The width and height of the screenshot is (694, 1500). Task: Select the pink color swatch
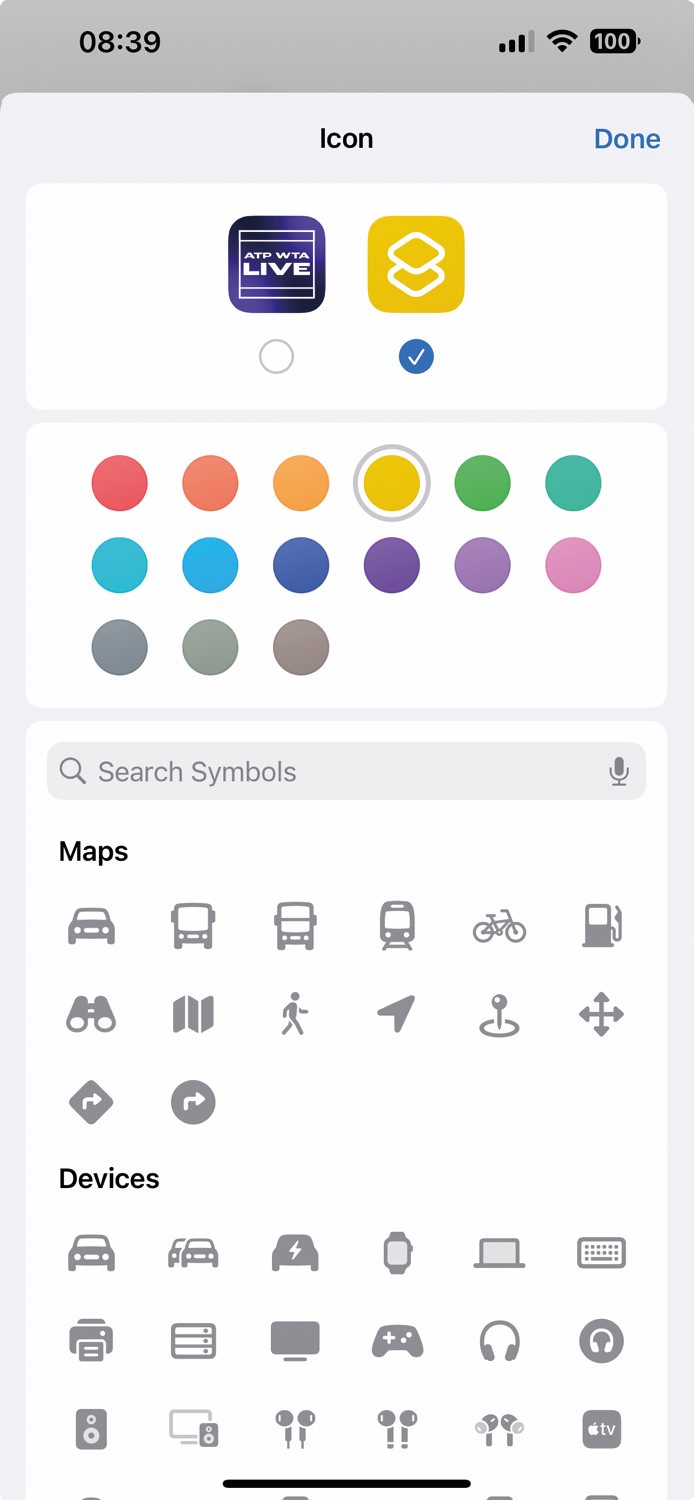(x=573, y=565)
